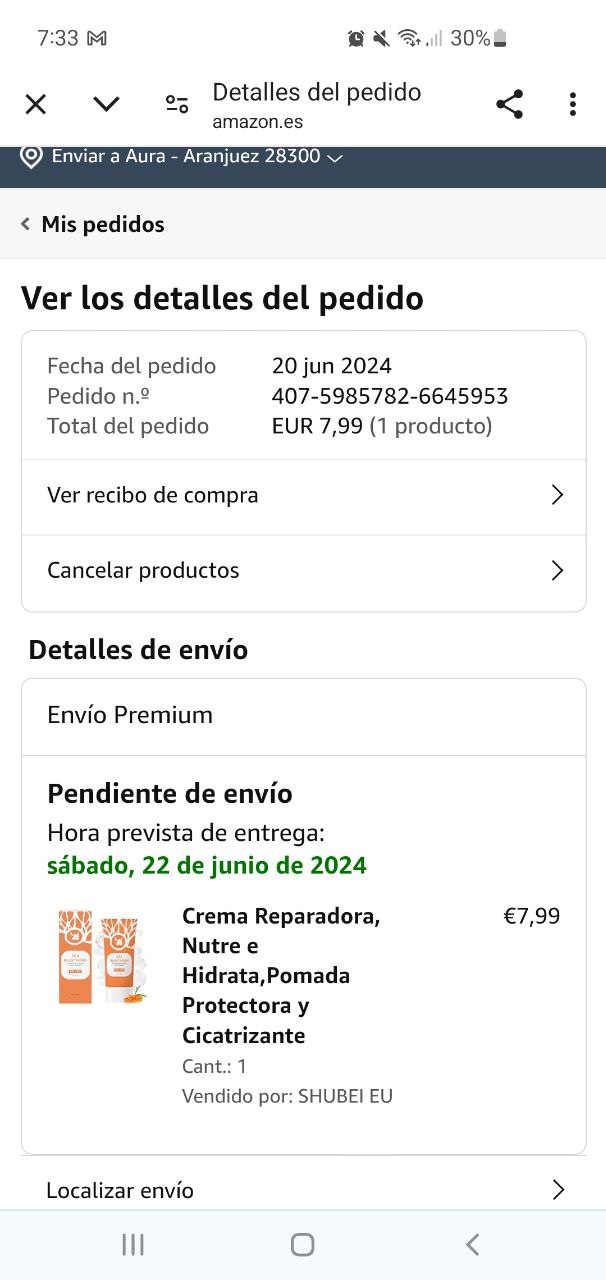Open the site settings icon
606x1280 pixels.
[x=177, y=104]
